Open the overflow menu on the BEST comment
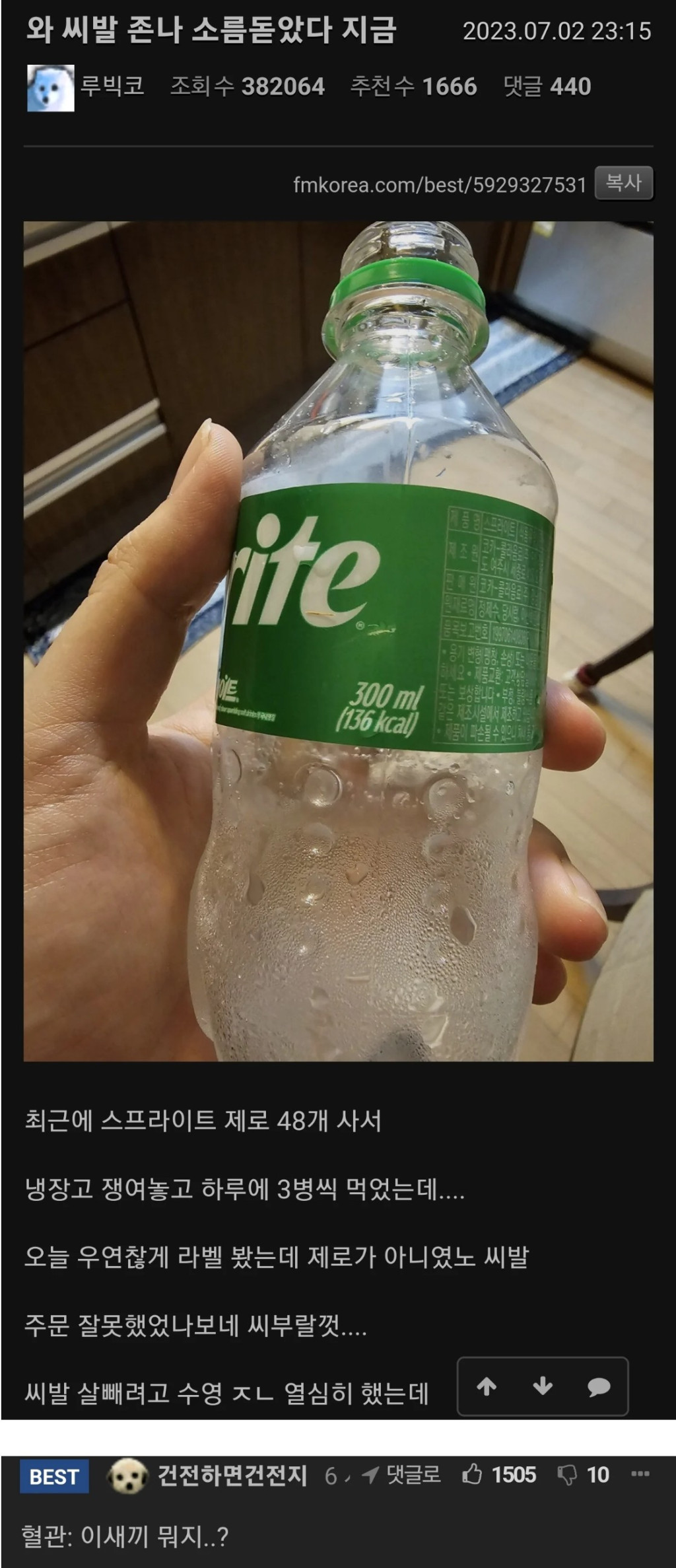676x1568 pixels. (x=640, y=1474)
